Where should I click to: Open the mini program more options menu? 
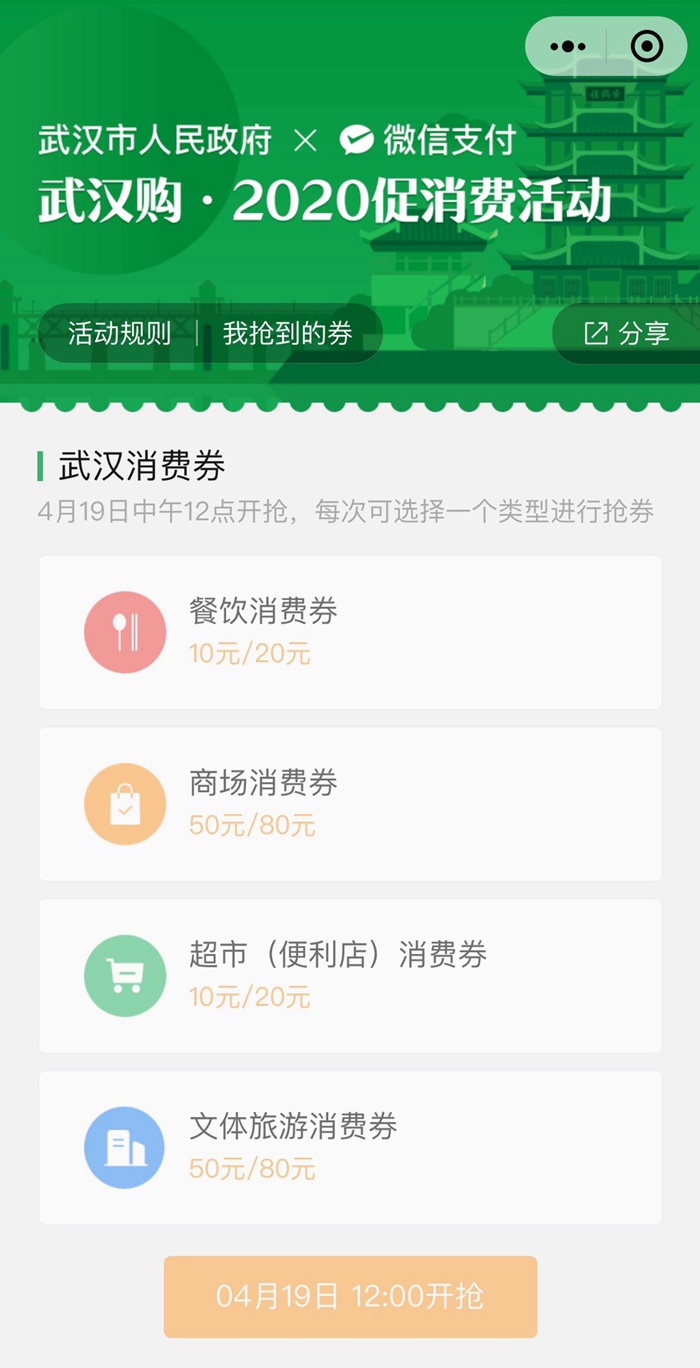tap(568, 46)
